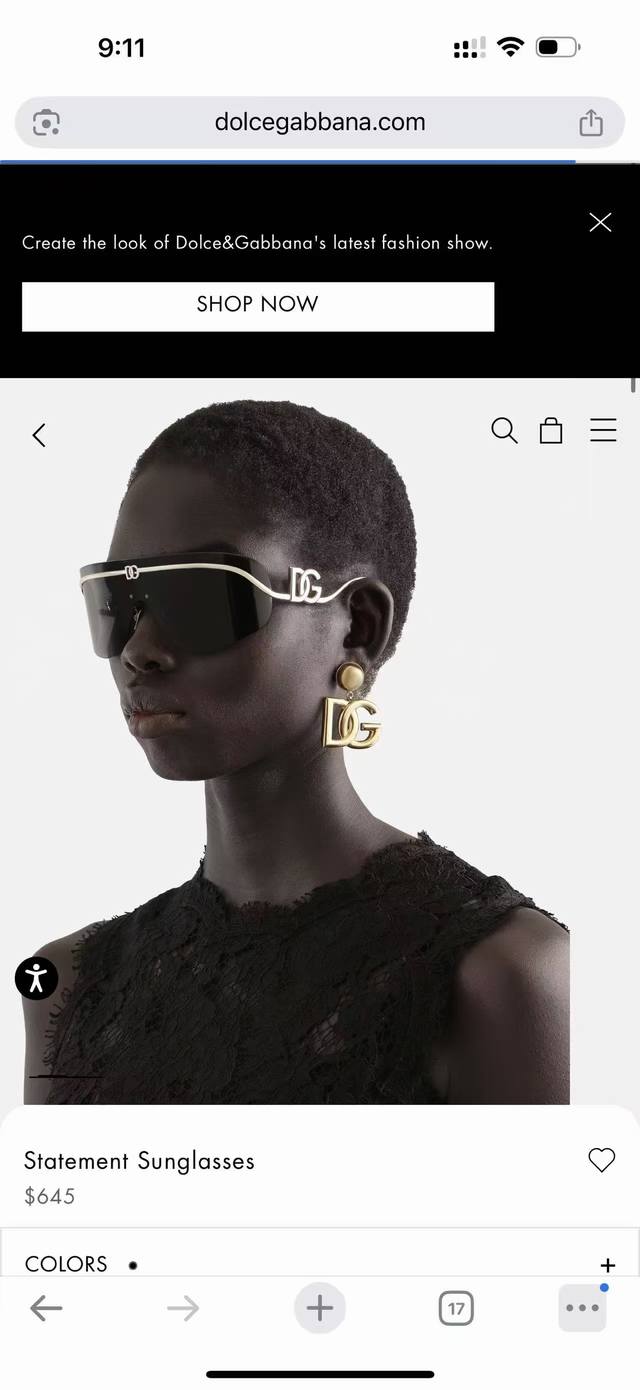The image size is (640, 1390).
Task: Open the browser's three-dot menu
Action: click(x=582, y=1308)
